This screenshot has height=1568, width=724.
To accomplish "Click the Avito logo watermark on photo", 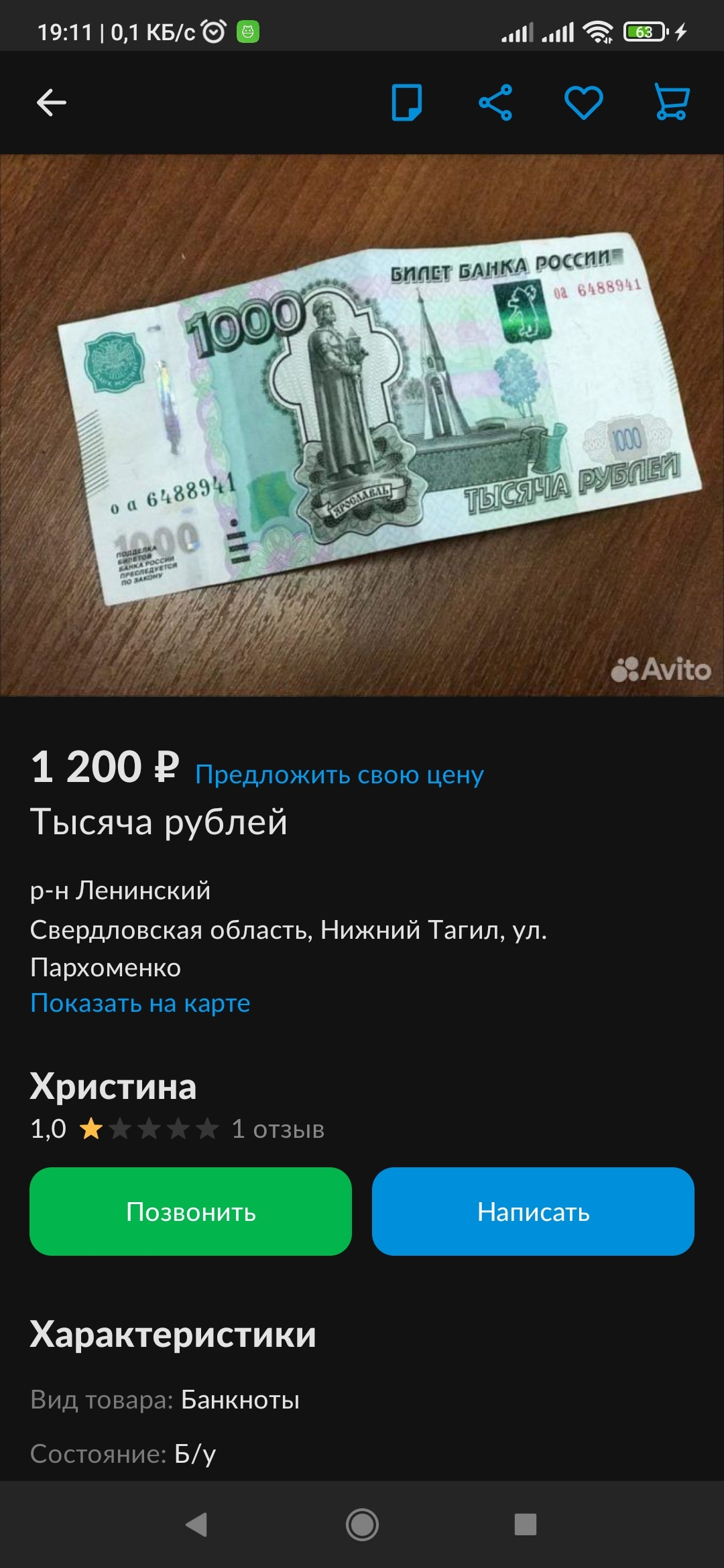I will pos(661,668).
